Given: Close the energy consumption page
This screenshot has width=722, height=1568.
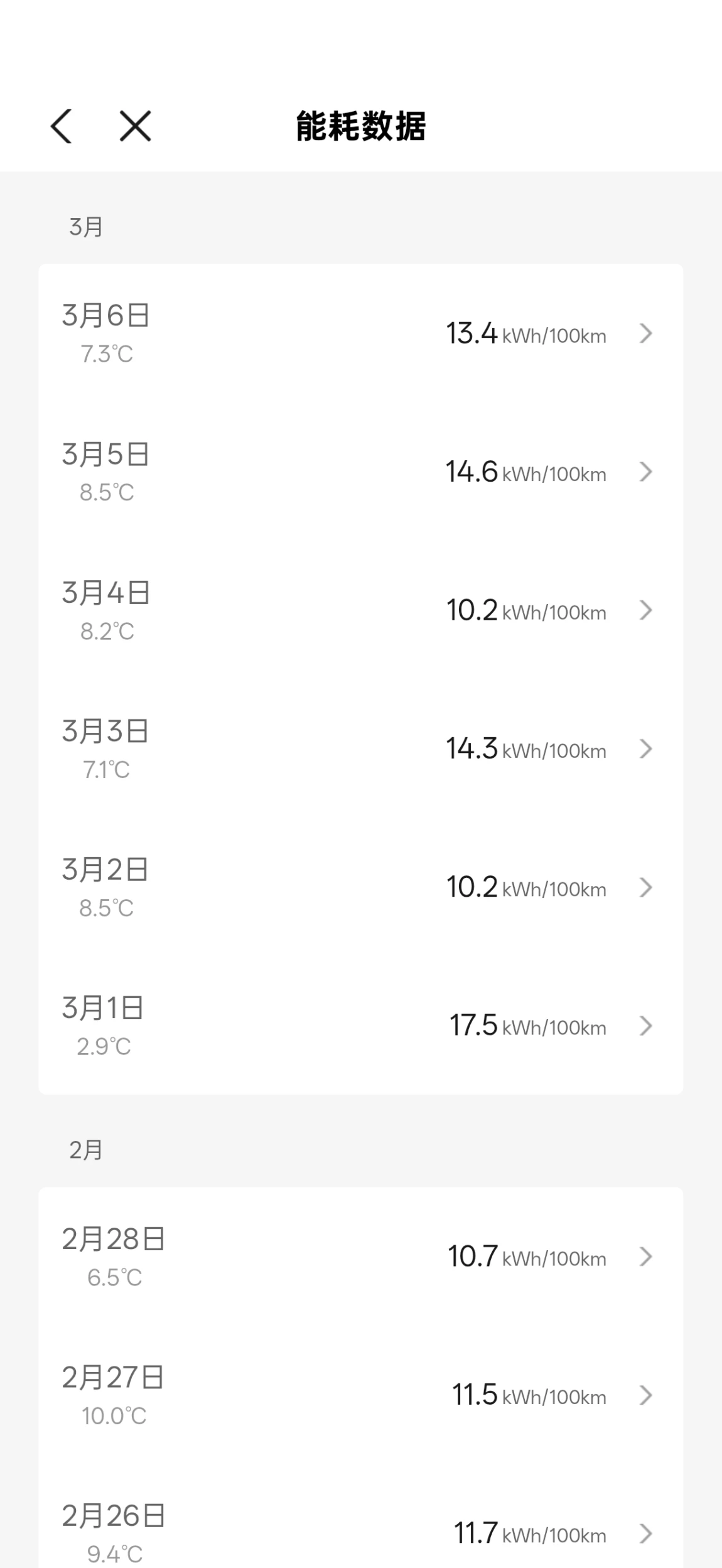Looking at the screenshot, I should [136, 126].
